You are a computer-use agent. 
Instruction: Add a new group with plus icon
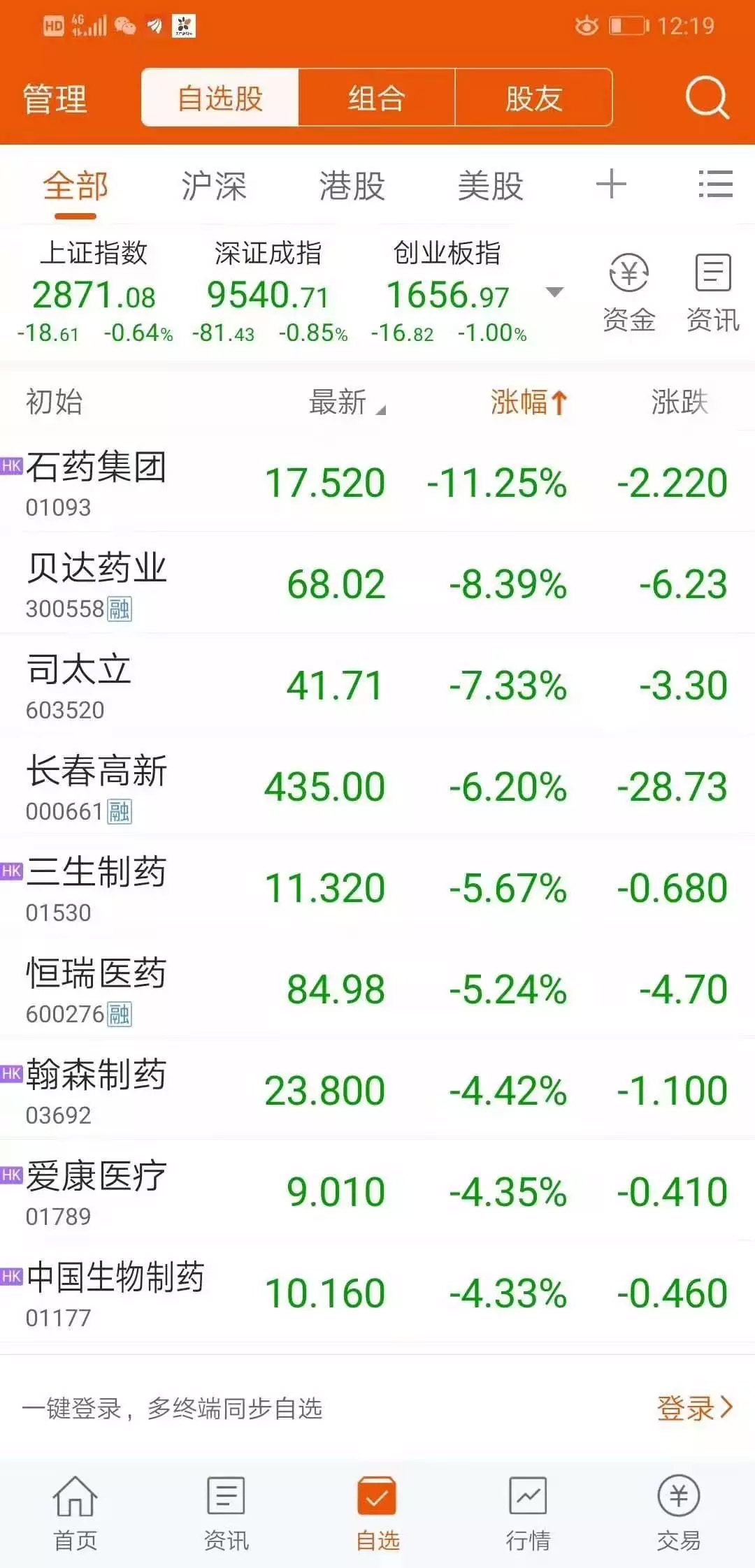(x=611, y=184)
